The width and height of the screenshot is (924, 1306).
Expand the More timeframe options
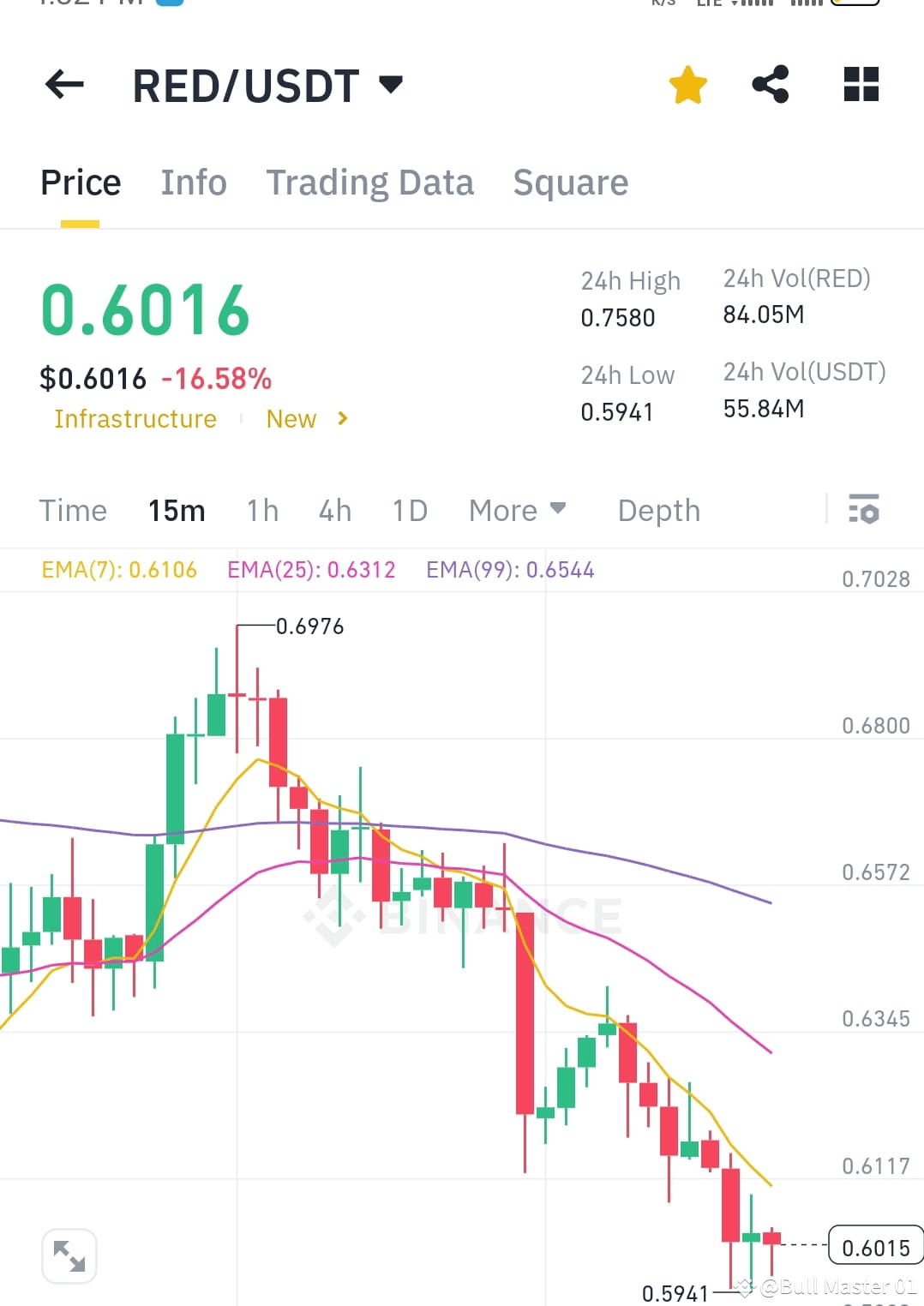tap(517, 510)
